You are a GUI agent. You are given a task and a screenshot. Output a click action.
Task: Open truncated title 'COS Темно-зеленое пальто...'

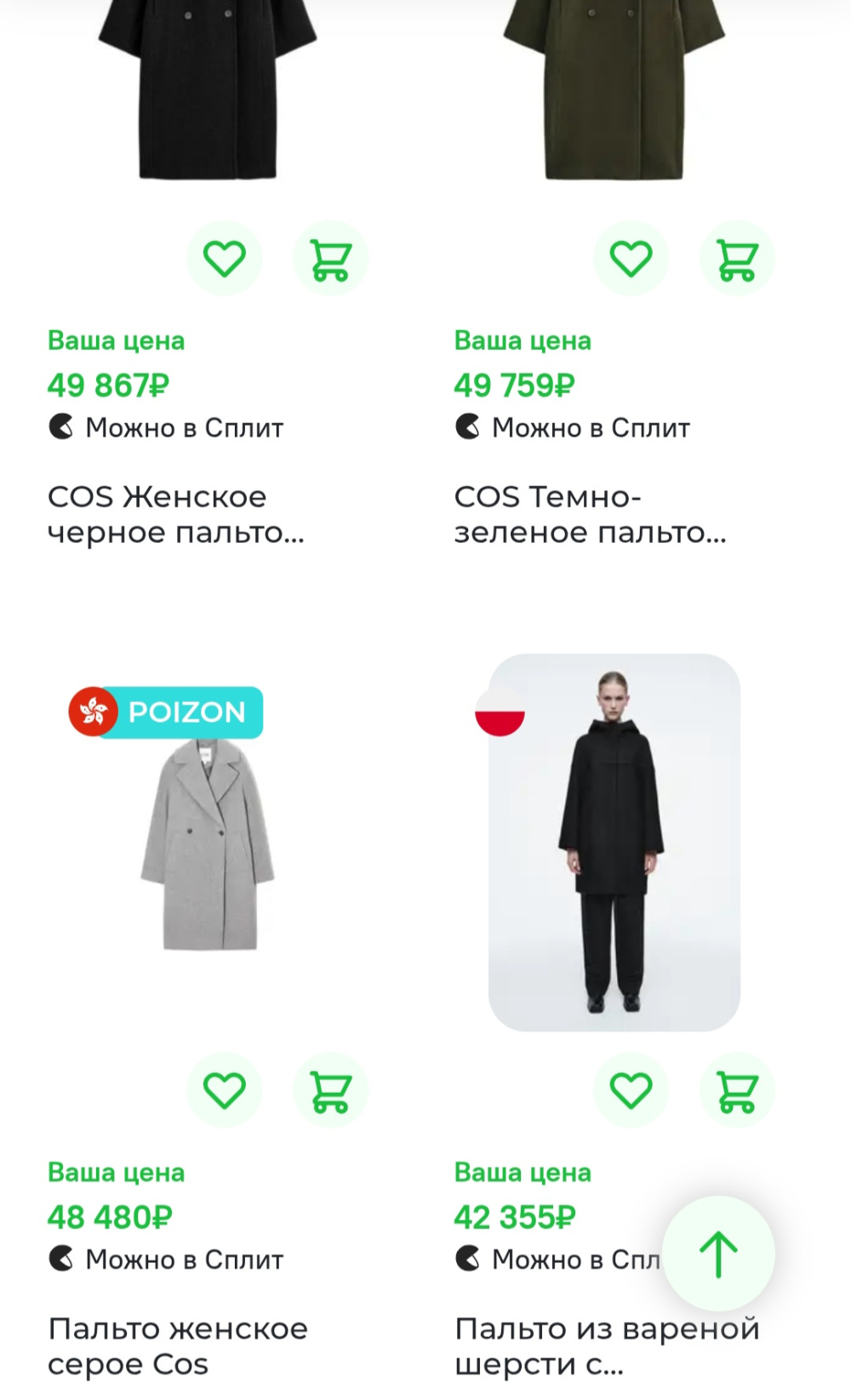pyautogui.click(x=587, y=515)
